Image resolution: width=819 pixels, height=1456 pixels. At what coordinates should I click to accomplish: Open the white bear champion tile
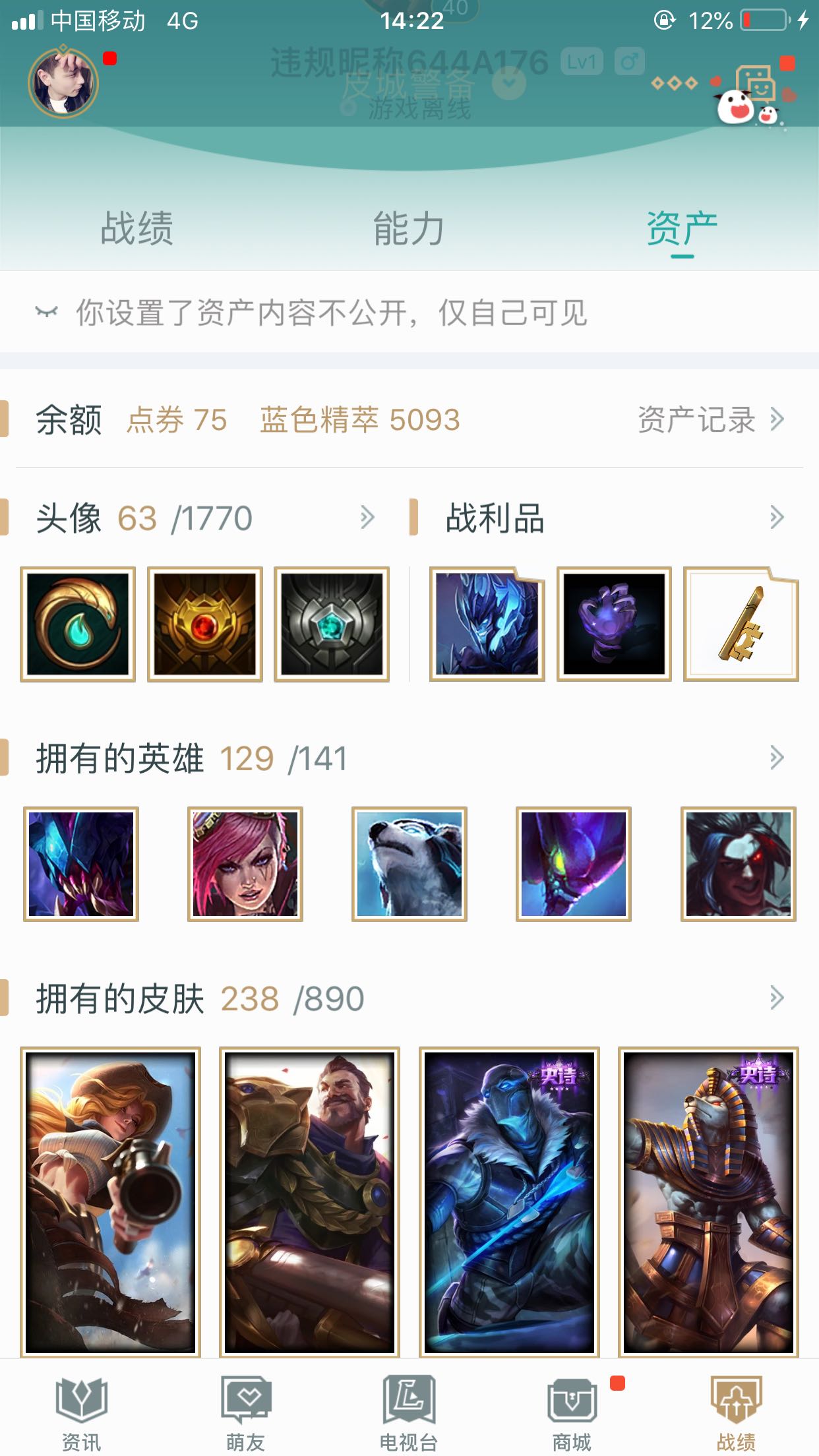tap(409, 864)
